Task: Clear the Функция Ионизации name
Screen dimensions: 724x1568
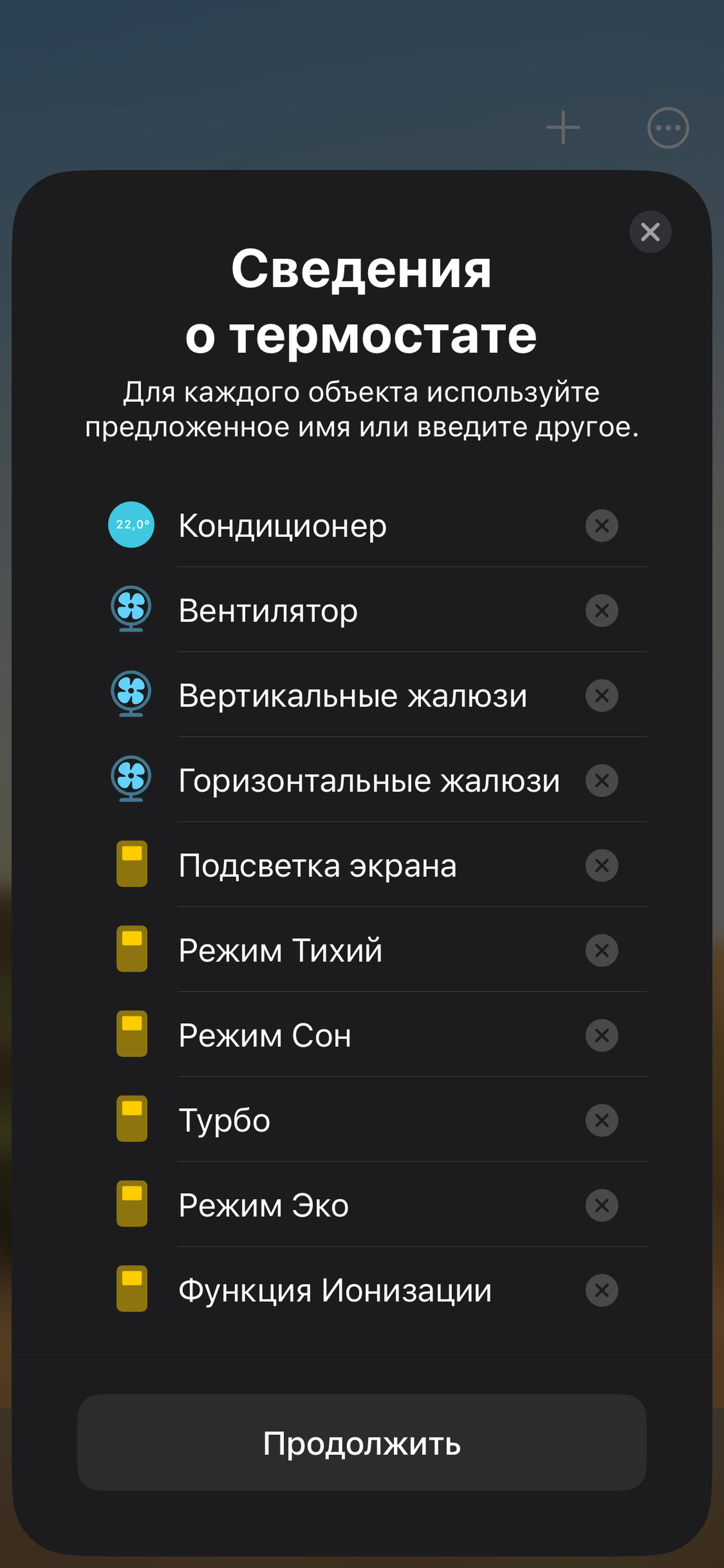Action: (x=602, y=1290)
